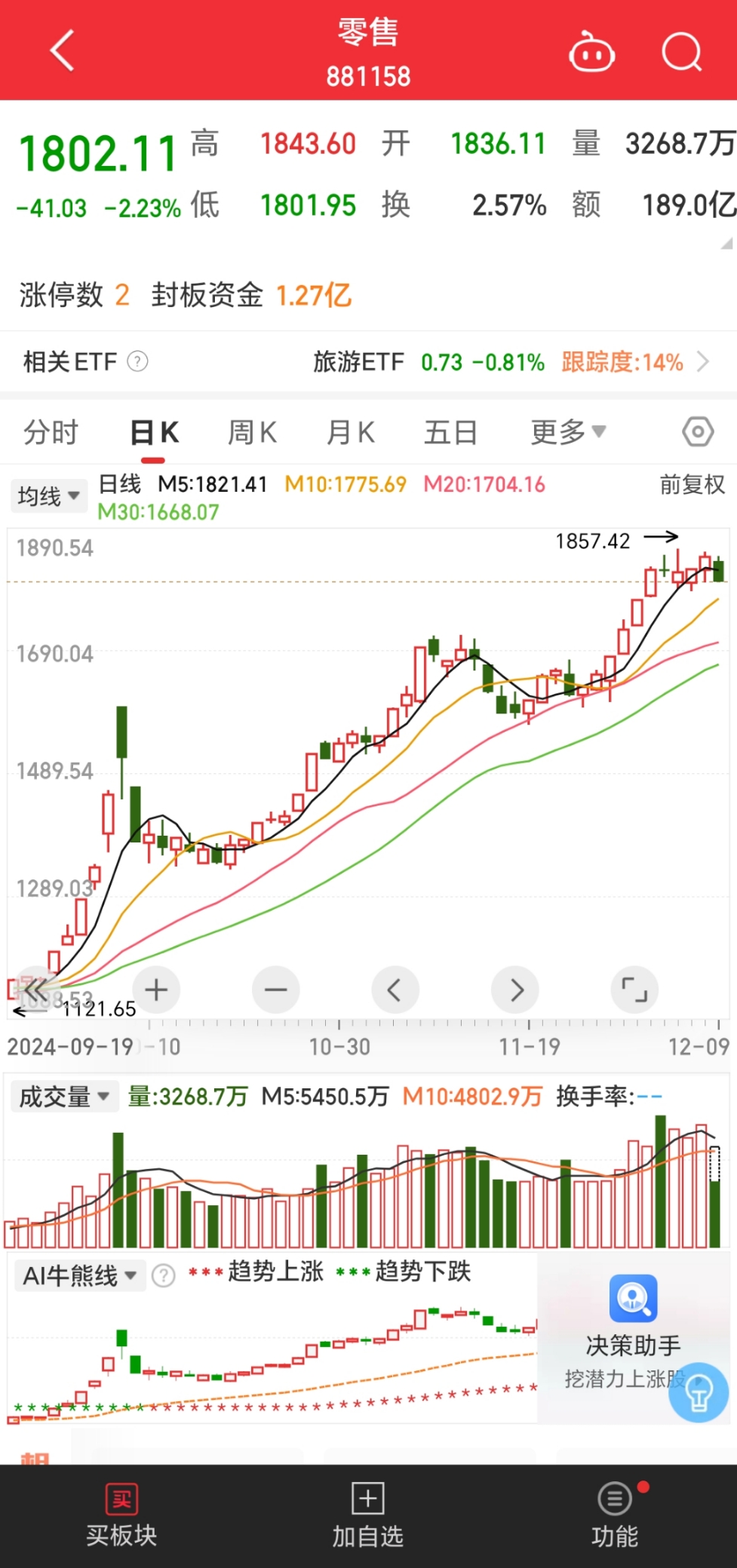737x1568 pixels.
Task: Open the 更多 chart period menu
Action: pos(567,431)
